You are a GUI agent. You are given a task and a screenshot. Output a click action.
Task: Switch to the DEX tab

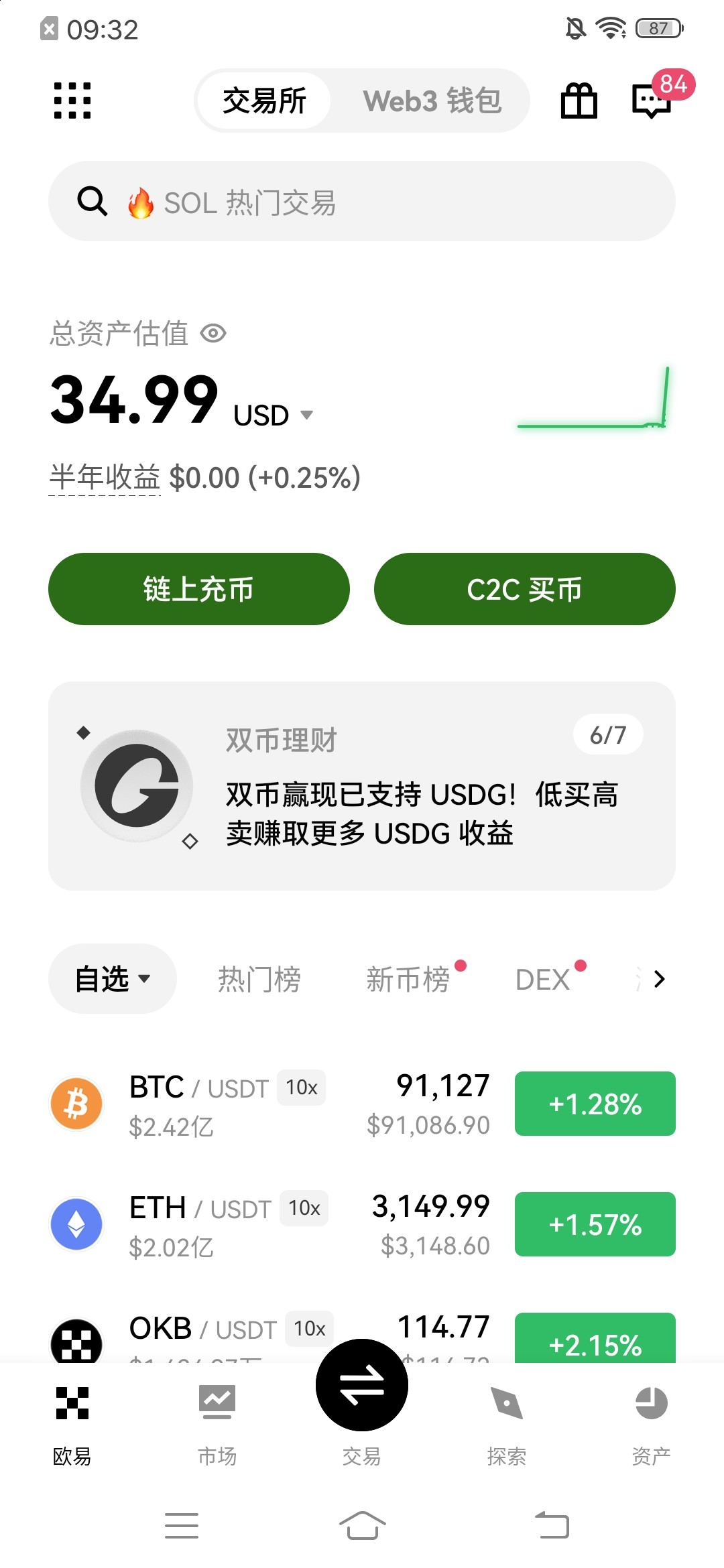pos(542,980)
